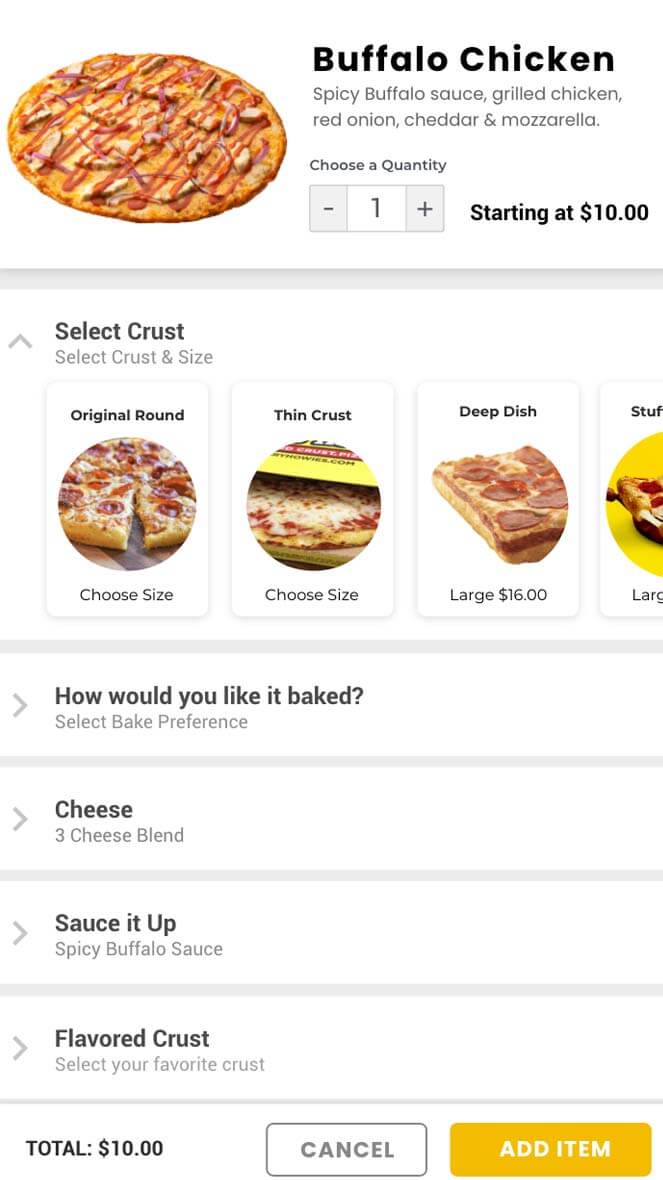Select the Deep Dish crust card
Viewport: 663px width, 1180px height.
click(x=497, y=499)
